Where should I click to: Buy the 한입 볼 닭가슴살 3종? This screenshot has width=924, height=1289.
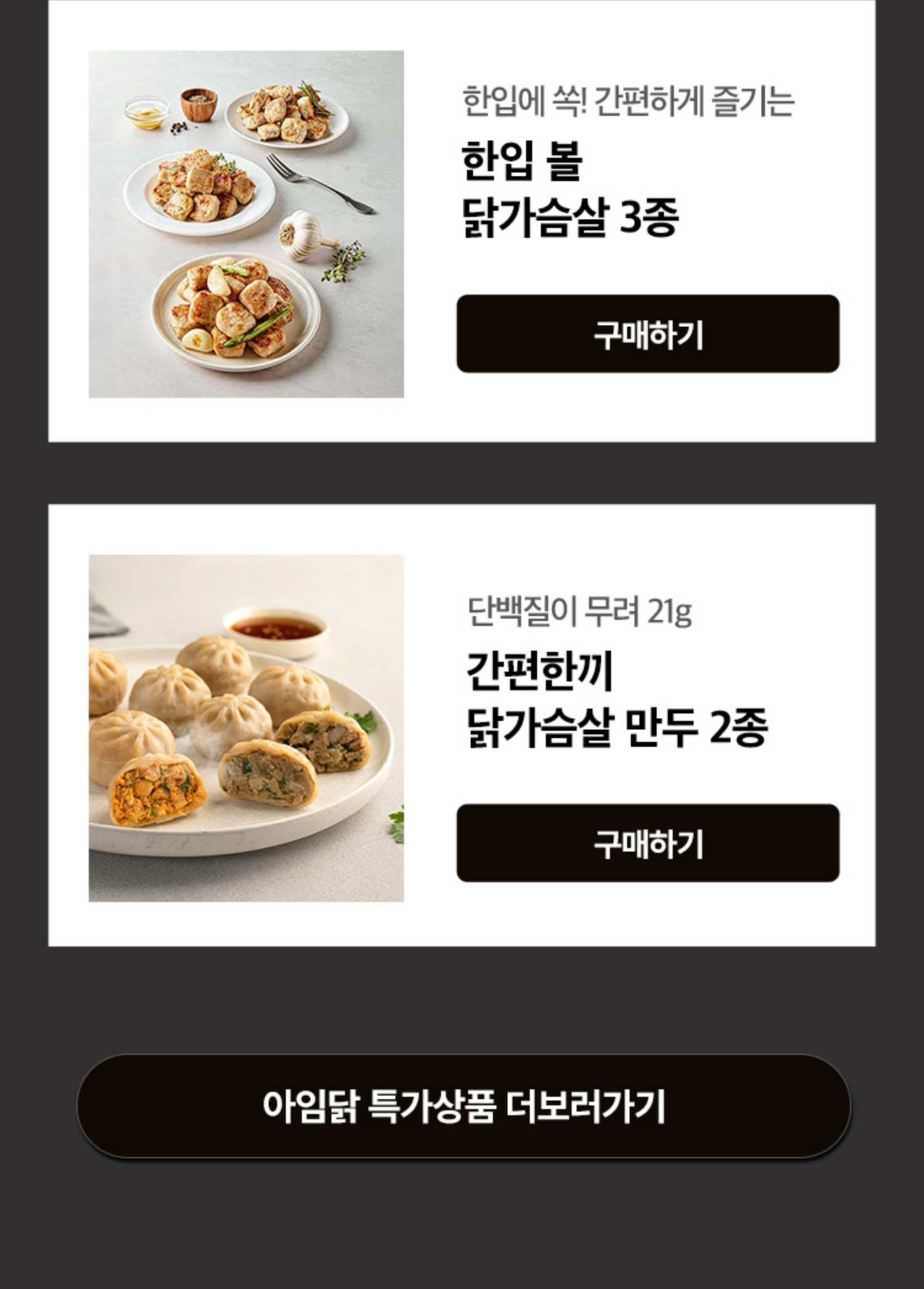(x=647, y=333)
